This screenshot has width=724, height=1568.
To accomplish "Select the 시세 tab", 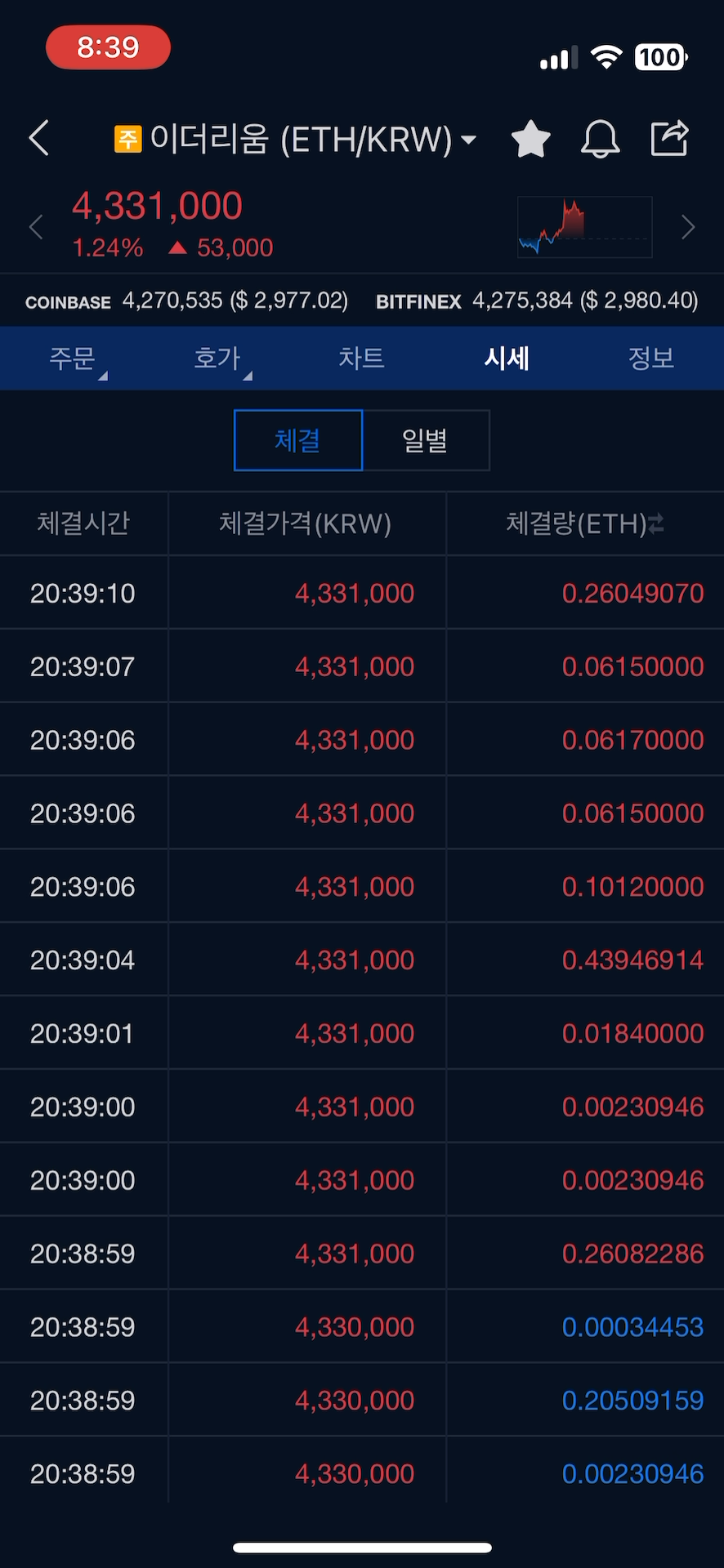I will click(507, 358).
